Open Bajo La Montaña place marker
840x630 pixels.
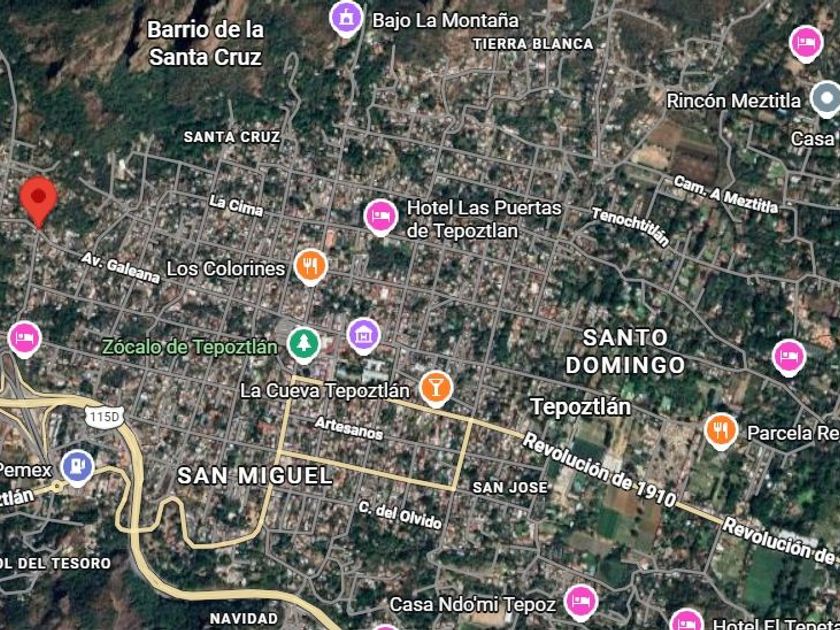[346, 19]
